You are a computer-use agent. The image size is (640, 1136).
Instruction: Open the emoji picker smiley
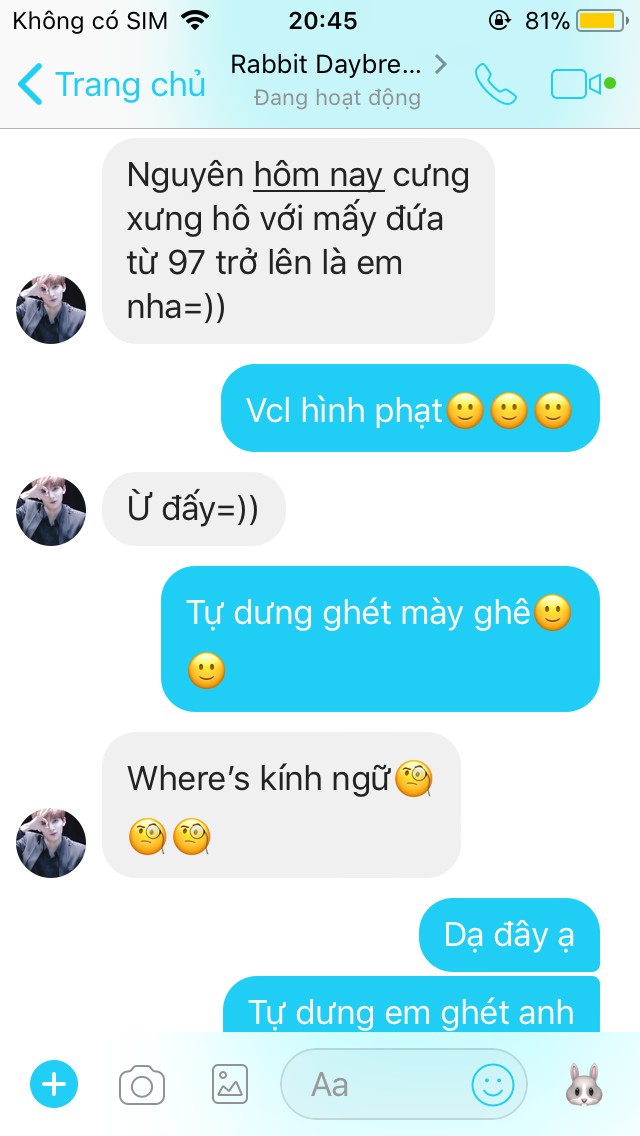493,1085
